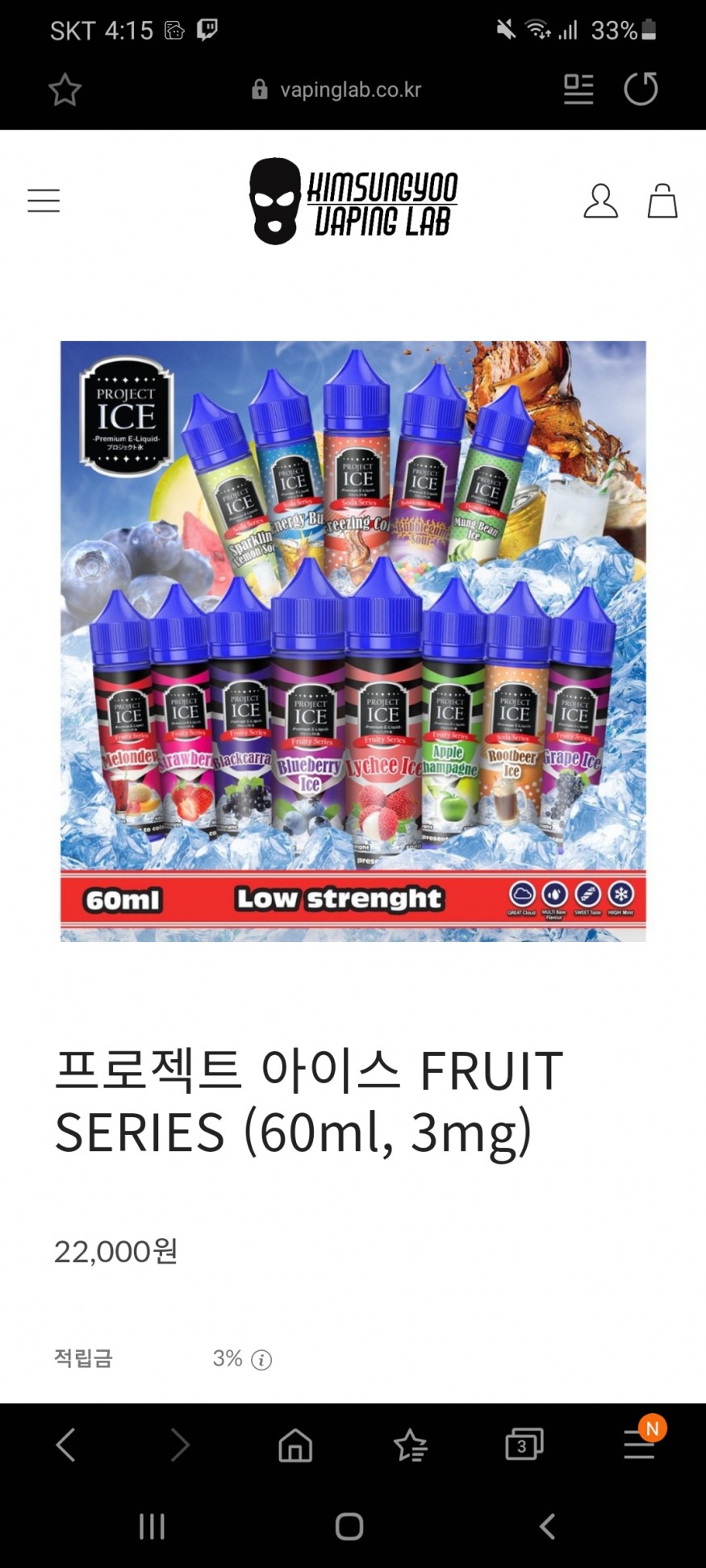Open the browser bookmarks list

pos(410,1445)
